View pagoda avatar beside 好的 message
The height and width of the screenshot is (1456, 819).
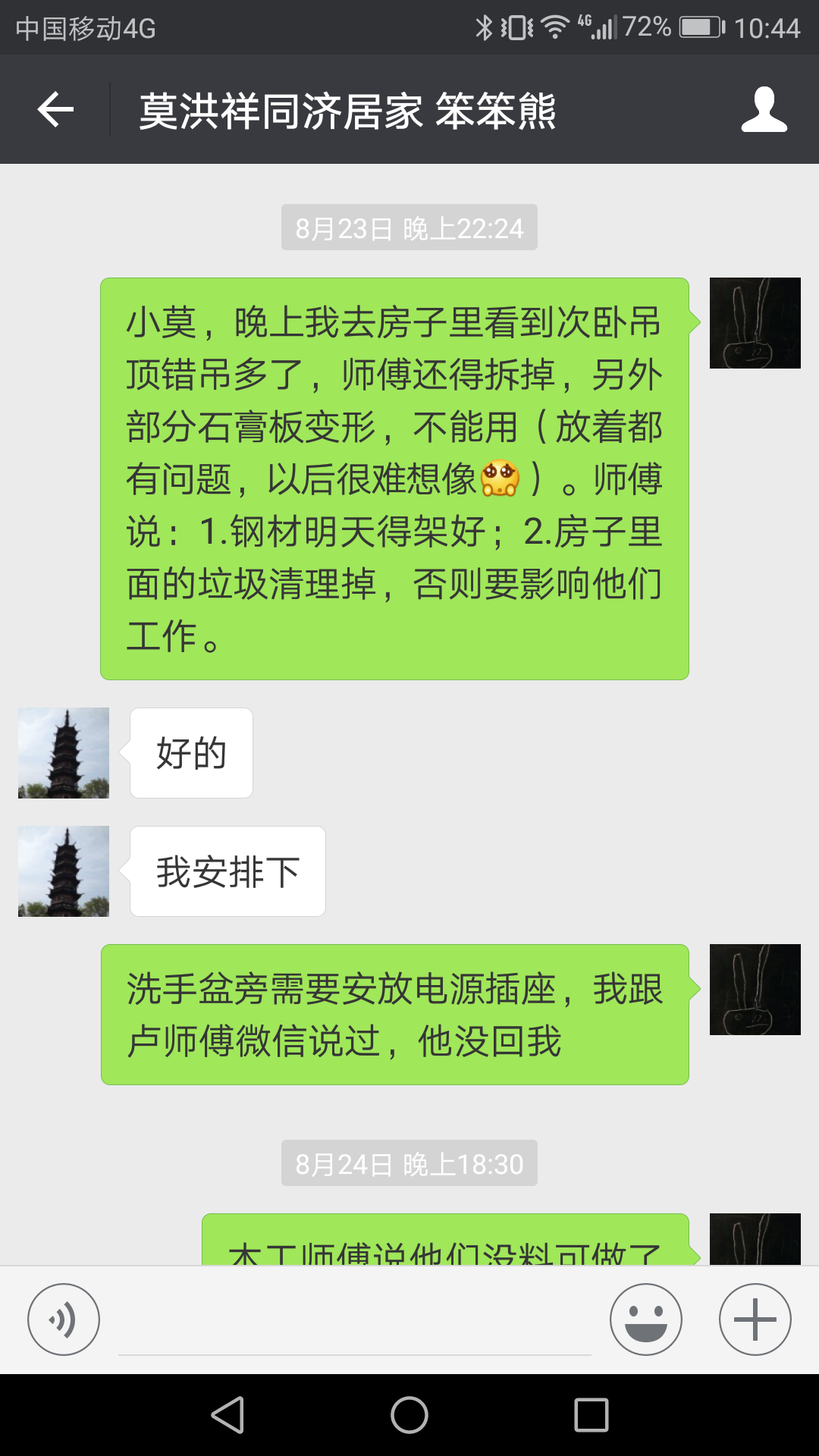pos(64,753)
